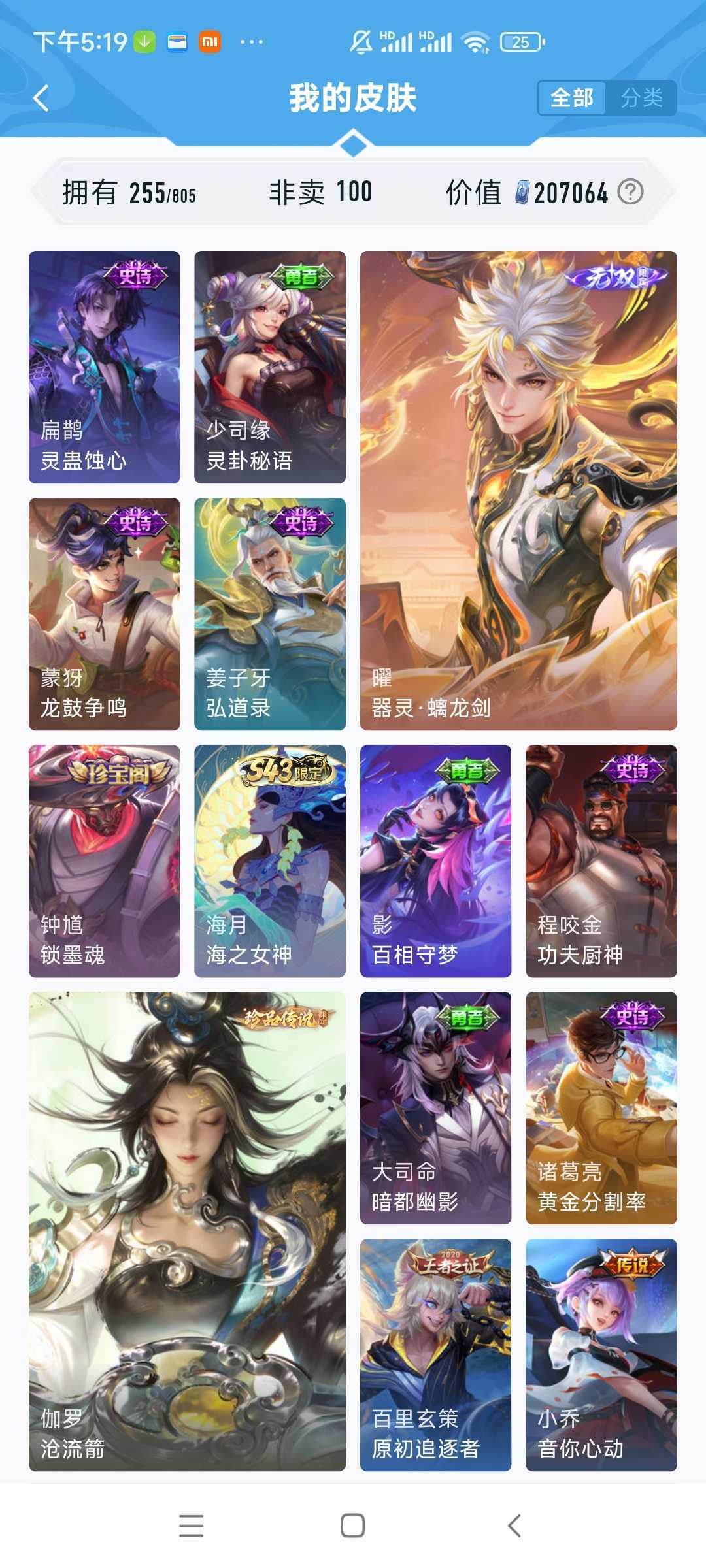Image resolution: width=706 pixels, height=1568 pixels.
Task: Open the 蒙犽 龙鼓争鸣 skin card
Action: pos(104,614)
